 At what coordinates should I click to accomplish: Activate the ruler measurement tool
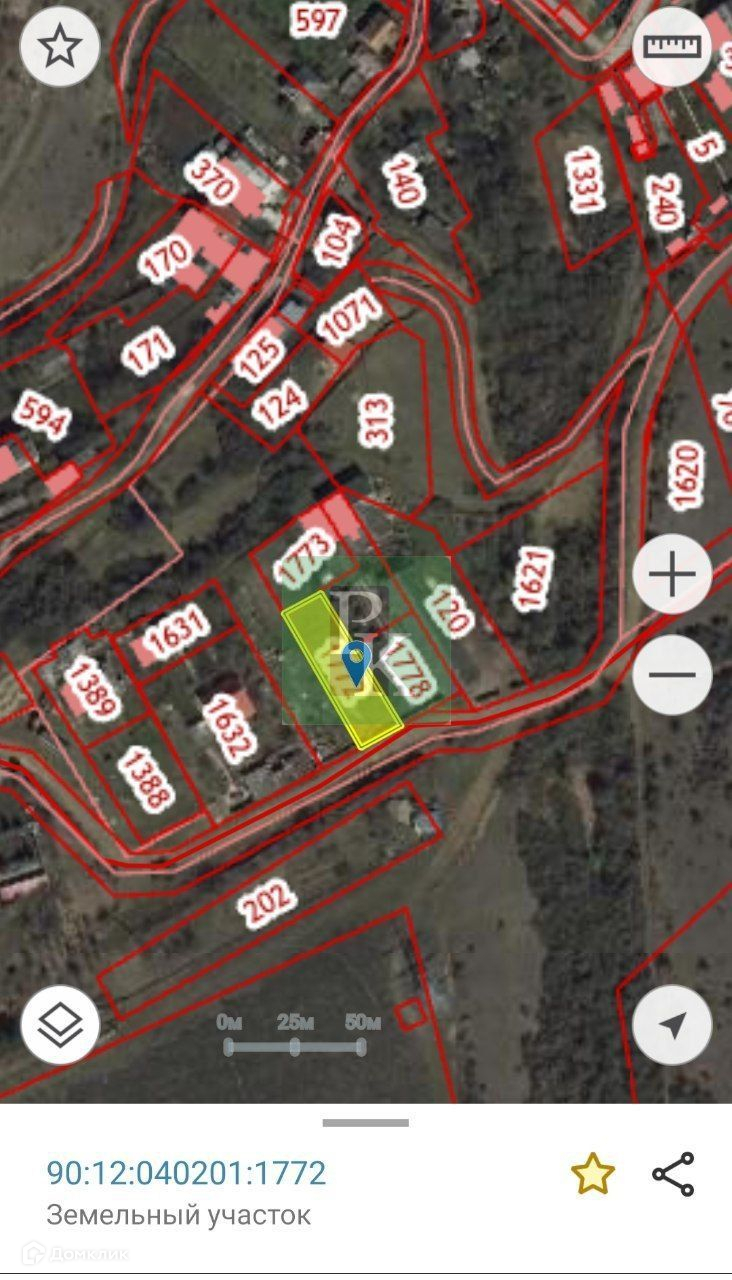tap(672, 47)
